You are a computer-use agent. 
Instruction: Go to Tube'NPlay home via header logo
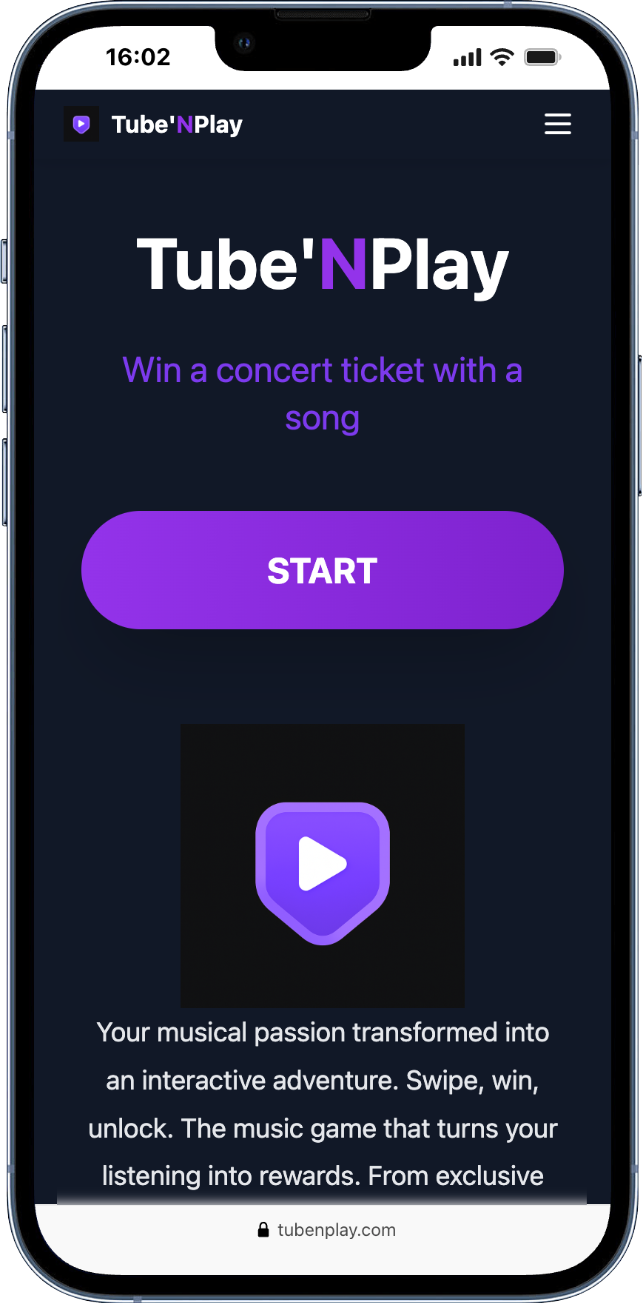point(154,125)
